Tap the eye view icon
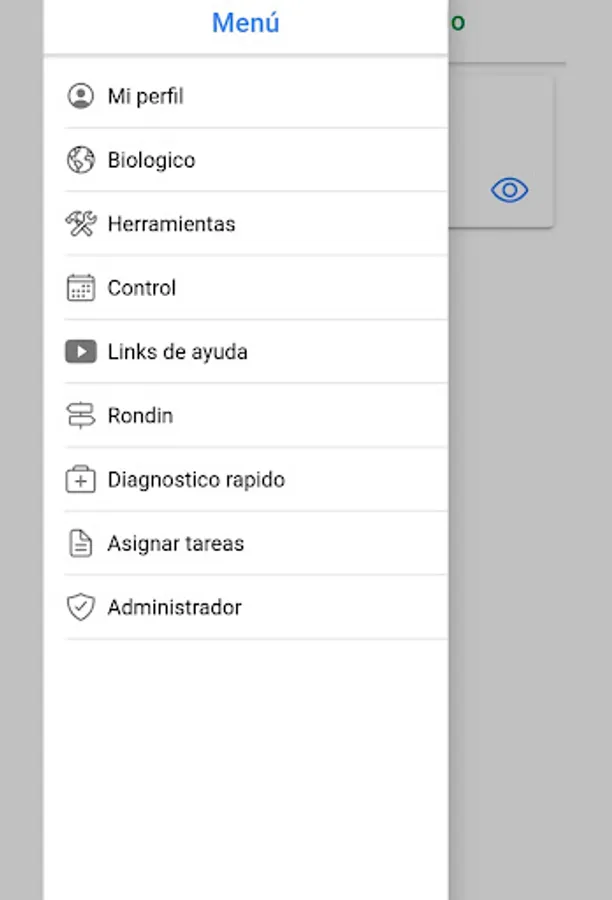612x900 pixels. [x=509, y=190]
